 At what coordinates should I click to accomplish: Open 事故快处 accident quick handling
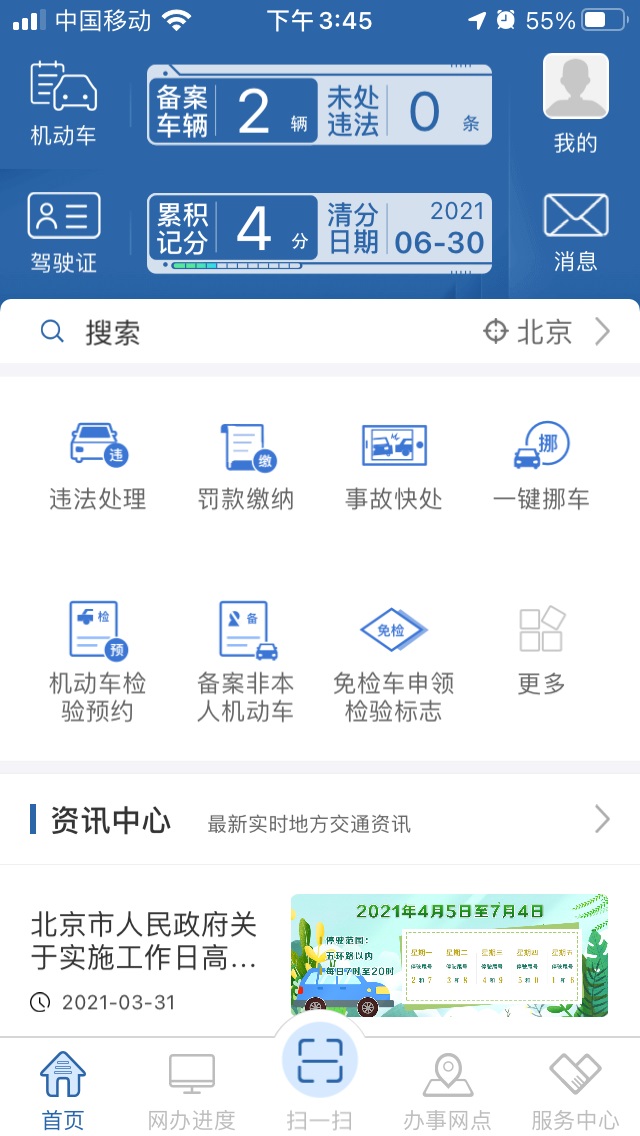pos(394,466)
